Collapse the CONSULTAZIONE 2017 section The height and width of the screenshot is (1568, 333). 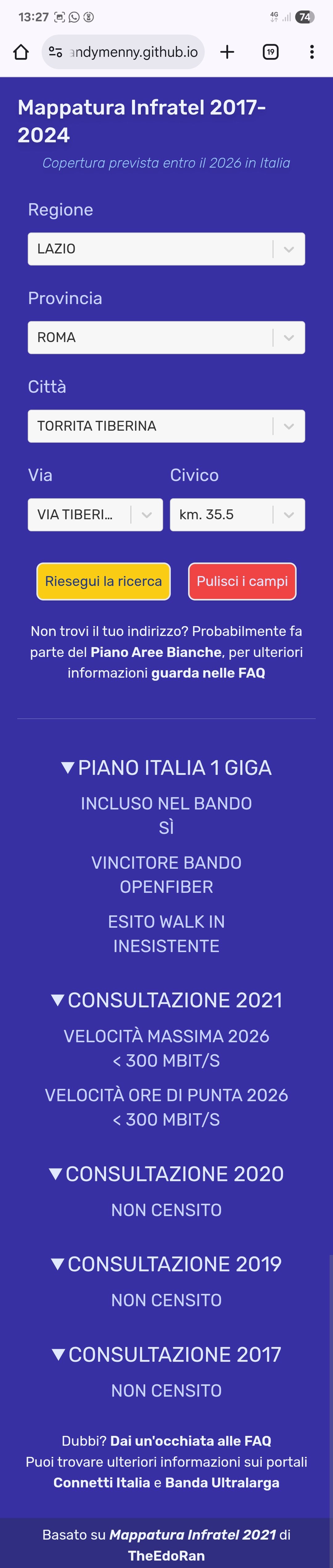click(x=166, y=1354)
